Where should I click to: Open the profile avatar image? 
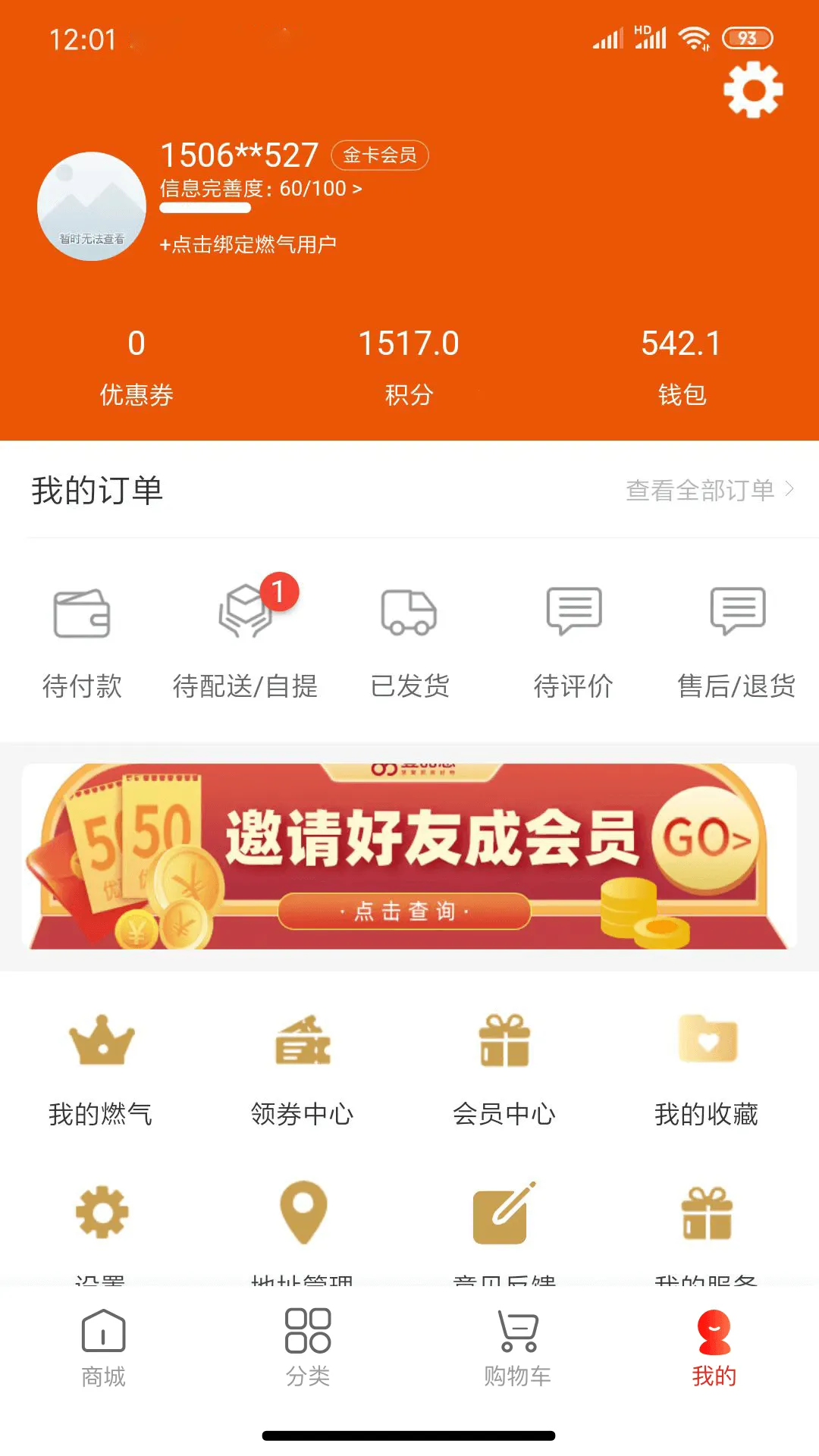91,206
